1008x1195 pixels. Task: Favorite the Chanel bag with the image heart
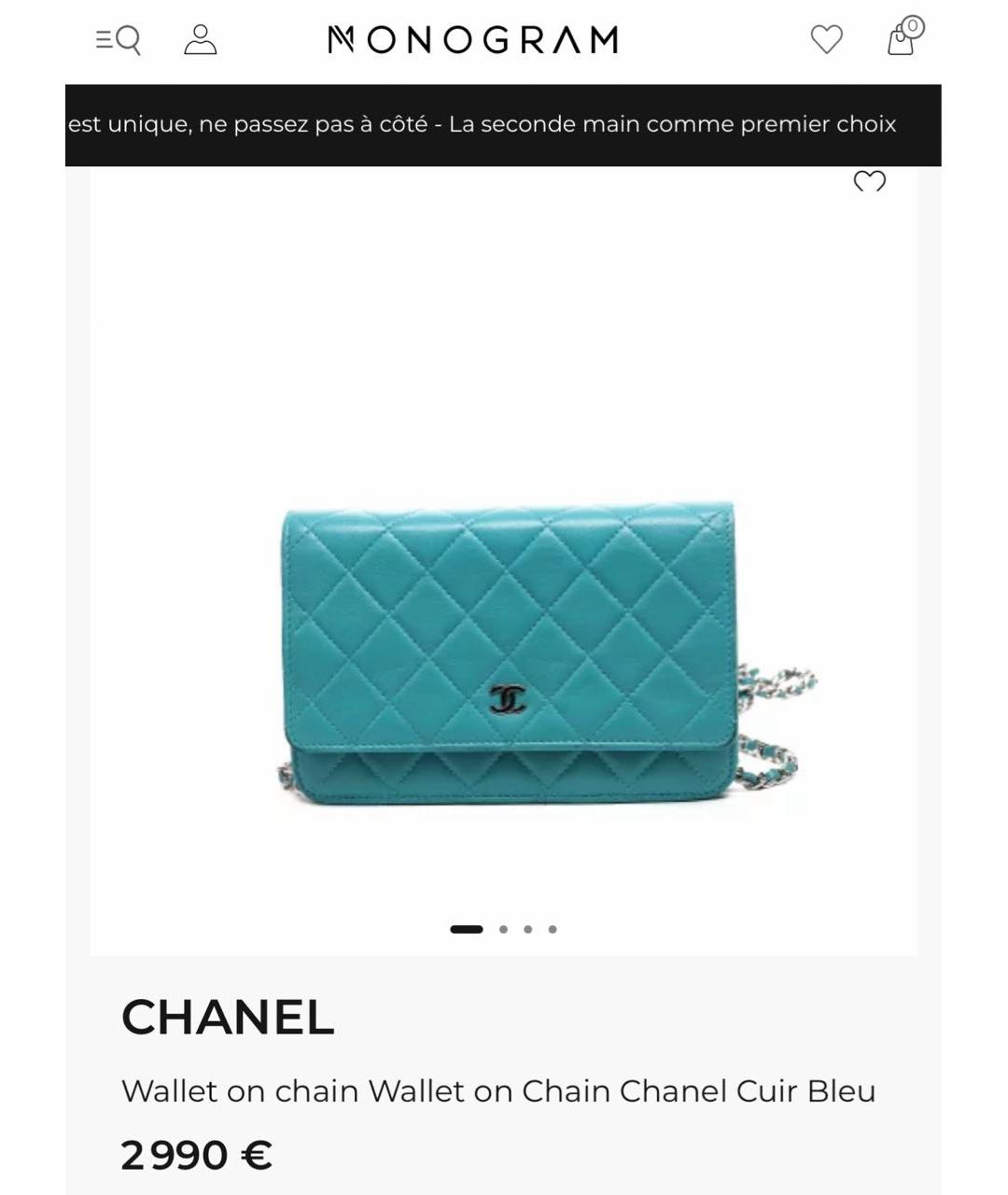click(871, 181)
